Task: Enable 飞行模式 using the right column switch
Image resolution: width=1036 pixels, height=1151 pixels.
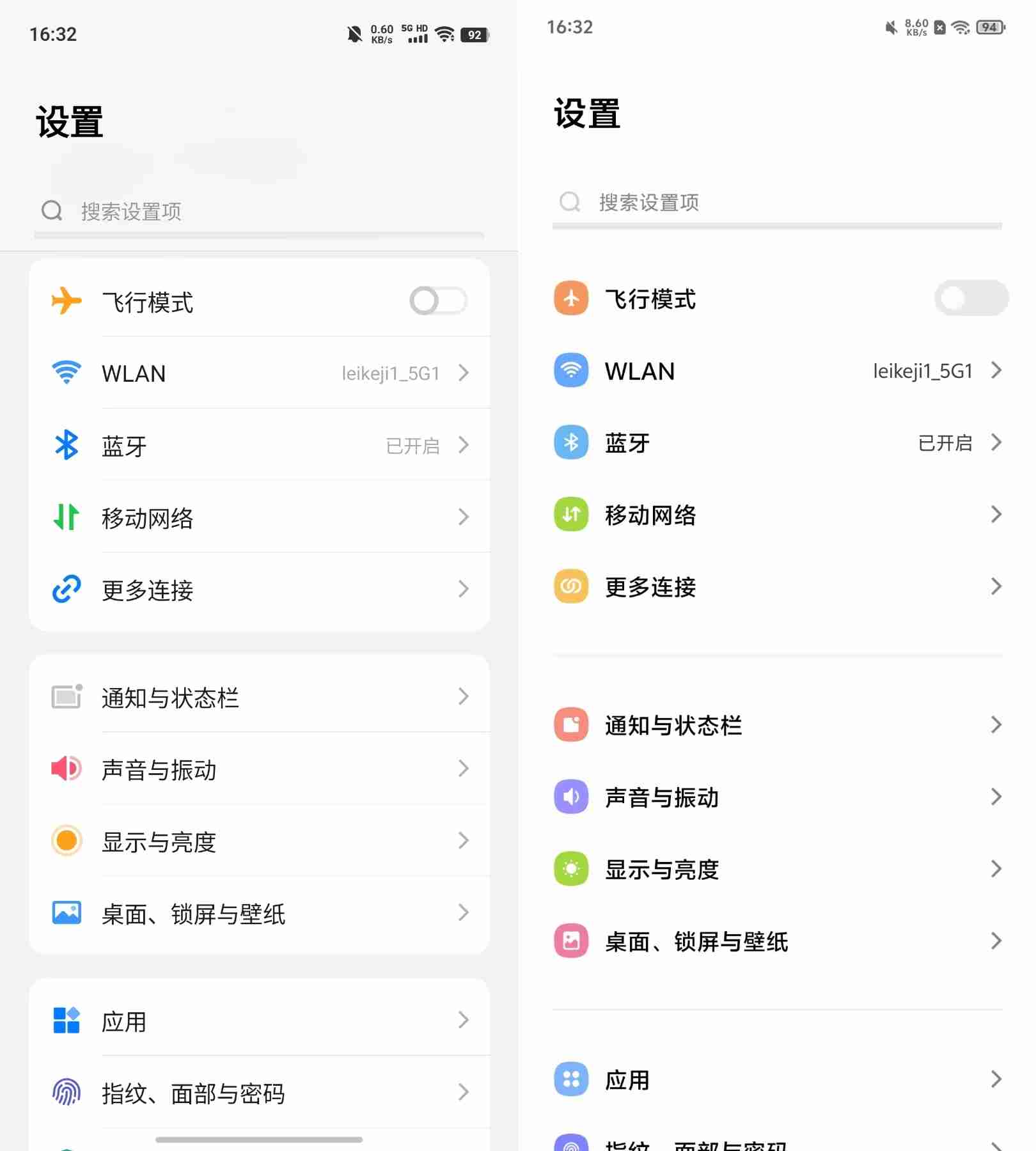Action: 971,298
